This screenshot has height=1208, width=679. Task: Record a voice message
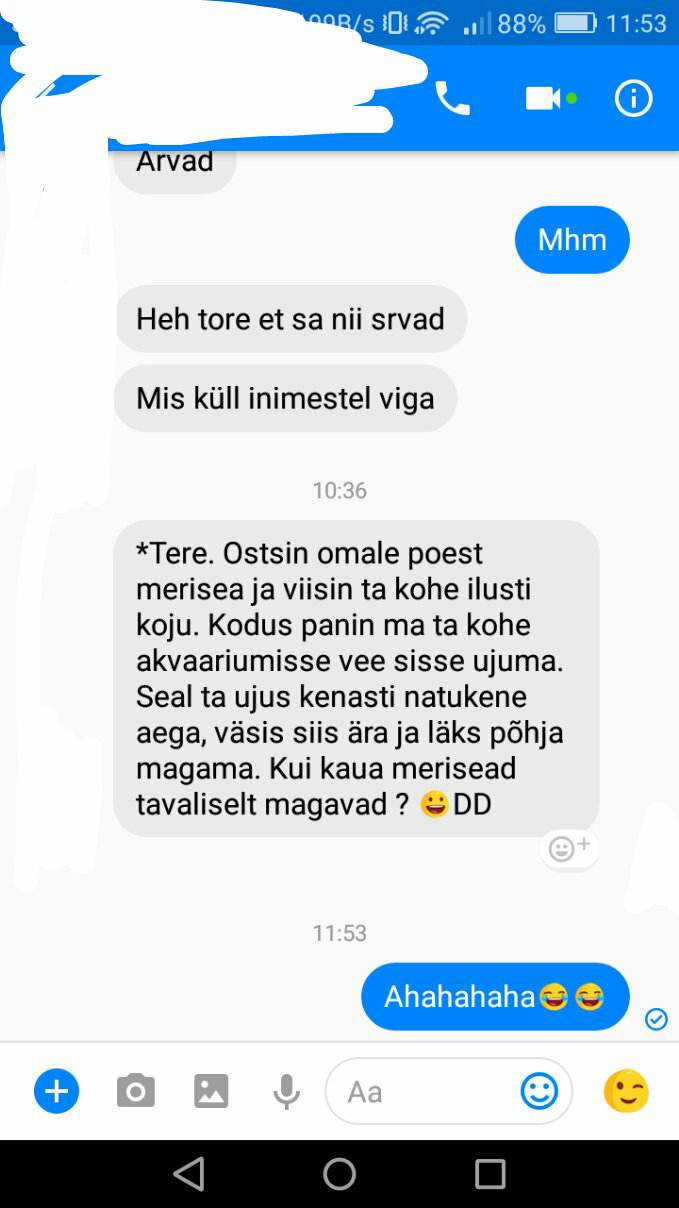[287, 1091]
